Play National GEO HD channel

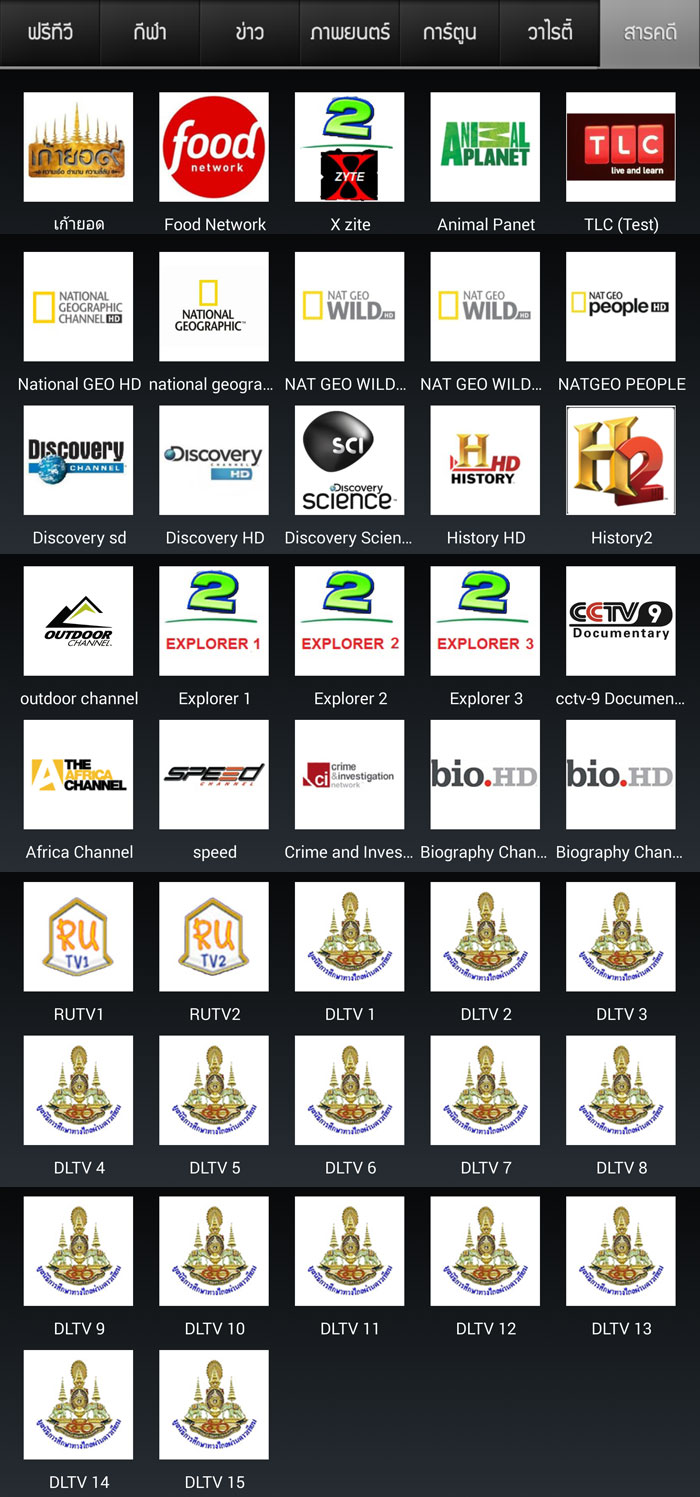[78, 306]
